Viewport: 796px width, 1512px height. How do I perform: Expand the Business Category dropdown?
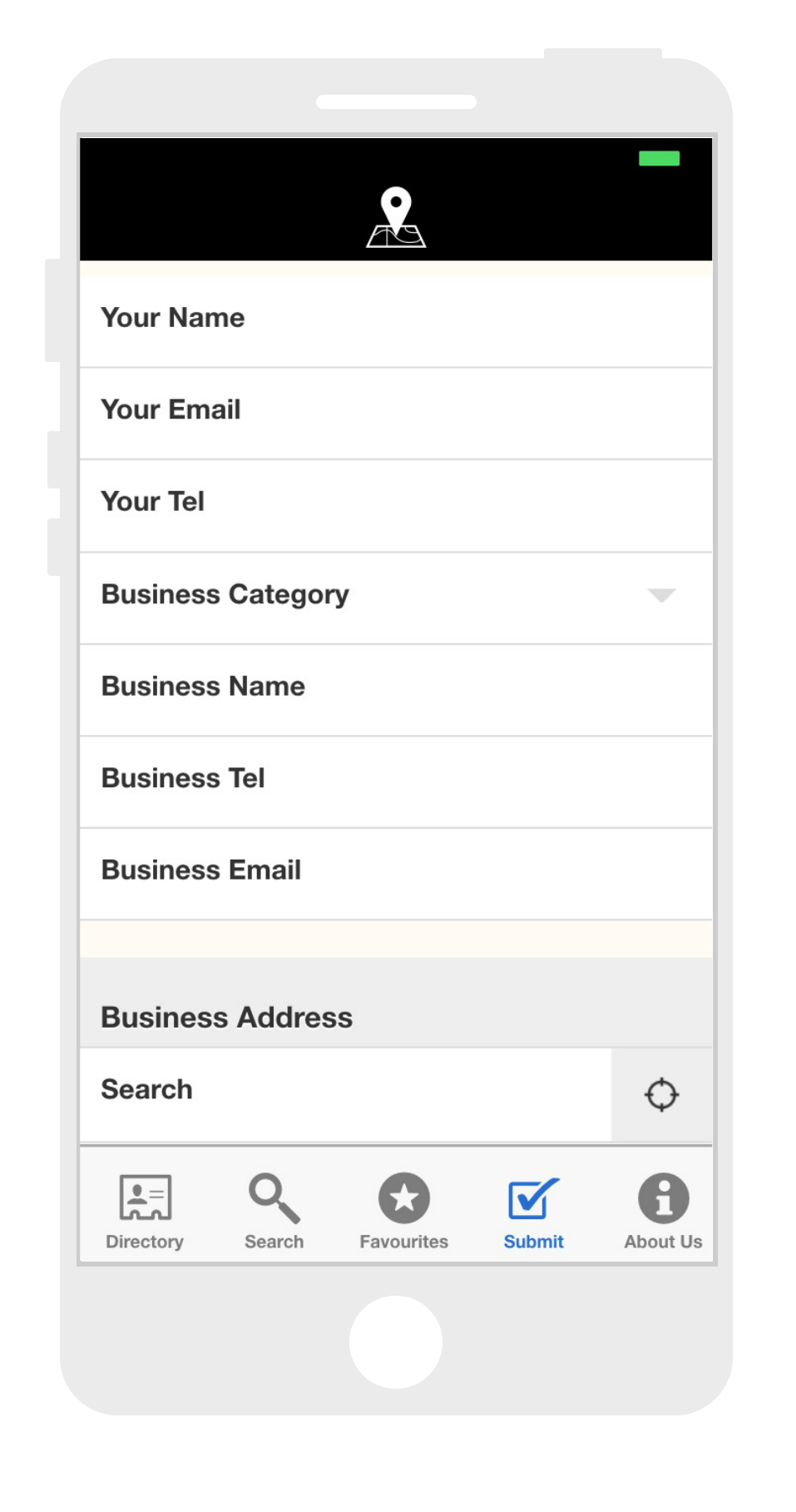396,596
